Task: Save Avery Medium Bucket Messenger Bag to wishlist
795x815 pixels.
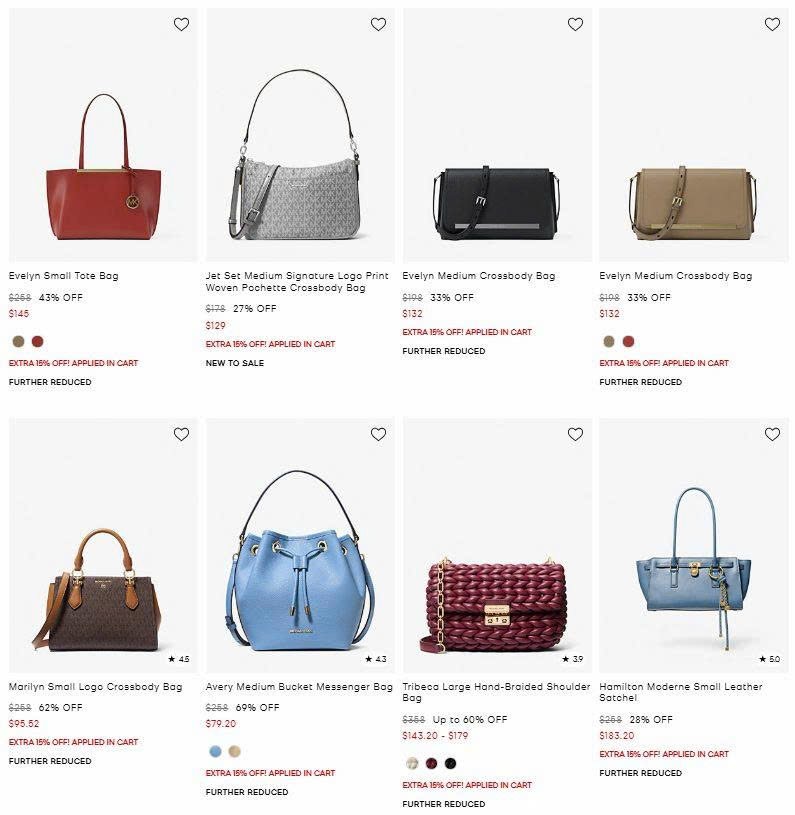Action: point(378,434)
